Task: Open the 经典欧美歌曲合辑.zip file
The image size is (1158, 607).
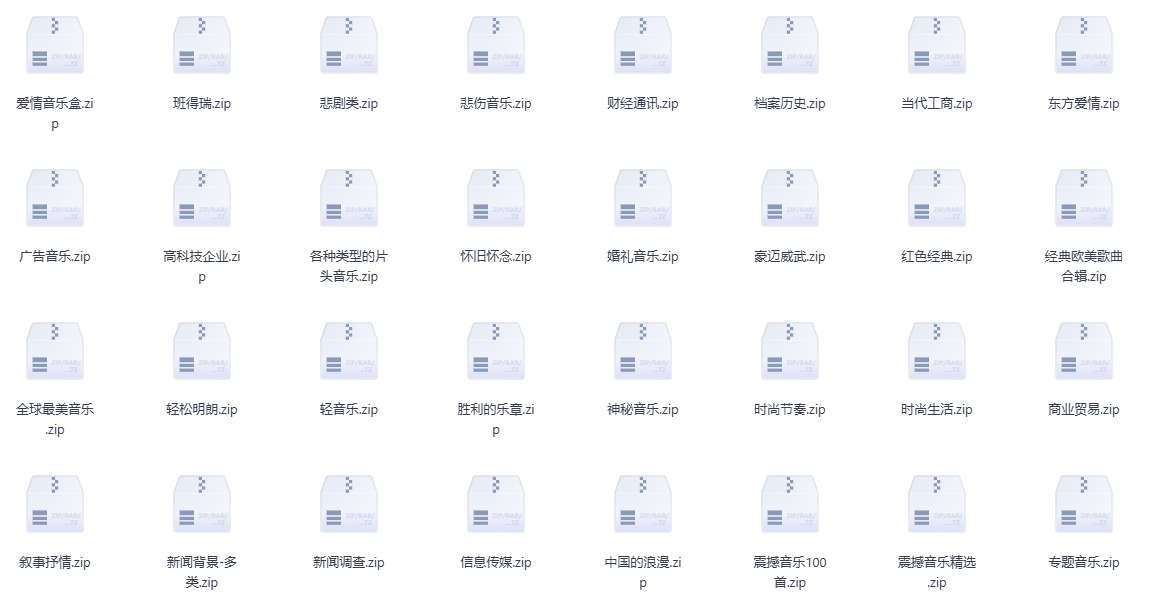Action: pyautogui.click(x=1083, y=199)
